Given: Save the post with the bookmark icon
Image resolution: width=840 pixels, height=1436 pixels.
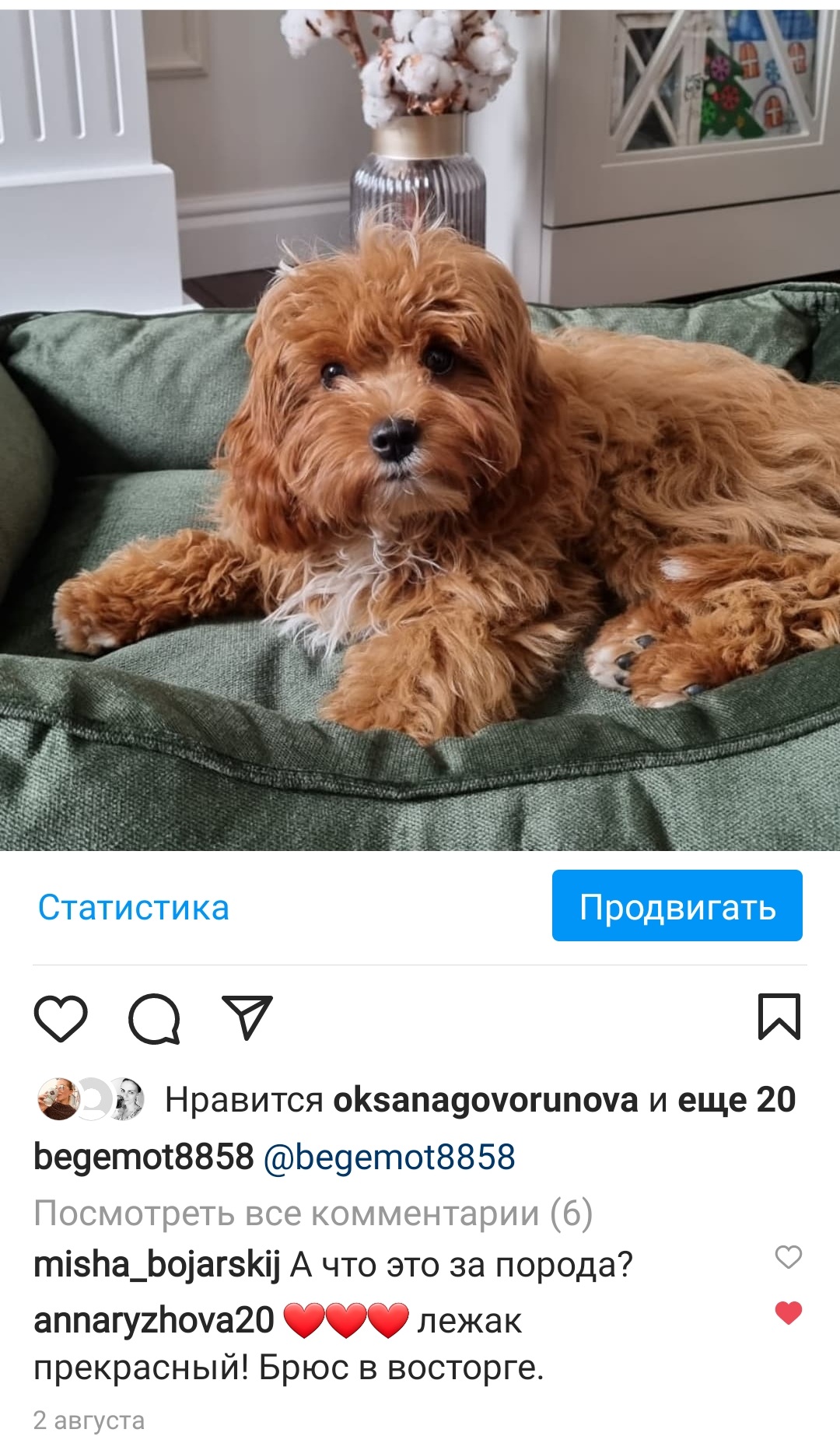Looking at the screenshot, I should pos(779,1017).
